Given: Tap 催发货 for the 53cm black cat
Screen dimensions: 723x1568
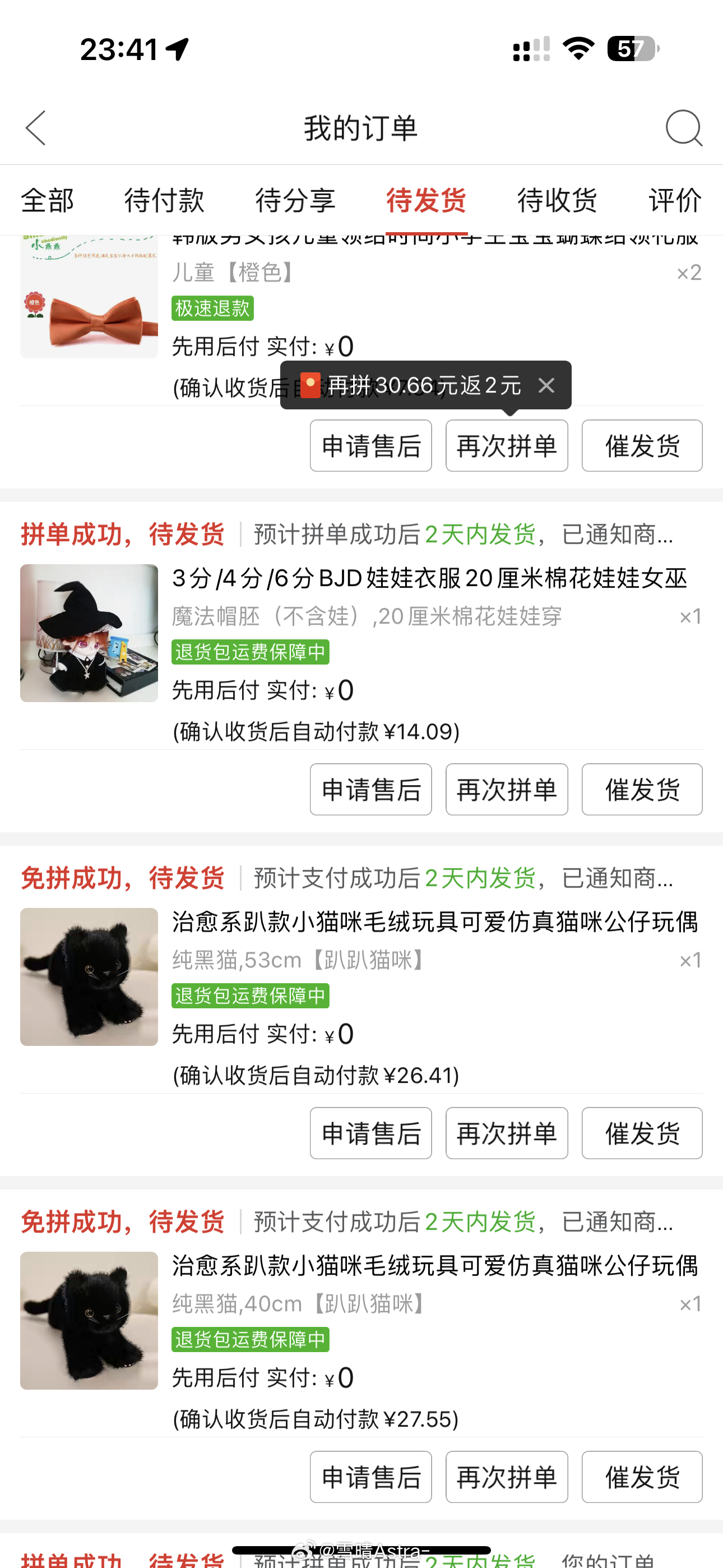Looking at the screenshot, I should (641, 1133).
